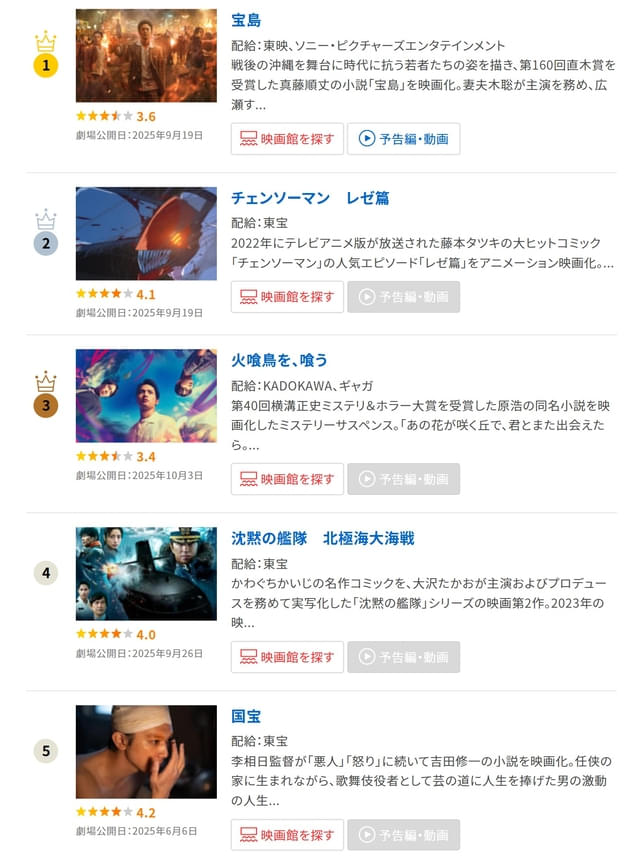Search theaters for 火喰鳥を、喰う
Screen dimensions: 640x862
pyautogui.click(x=287, y=479)
